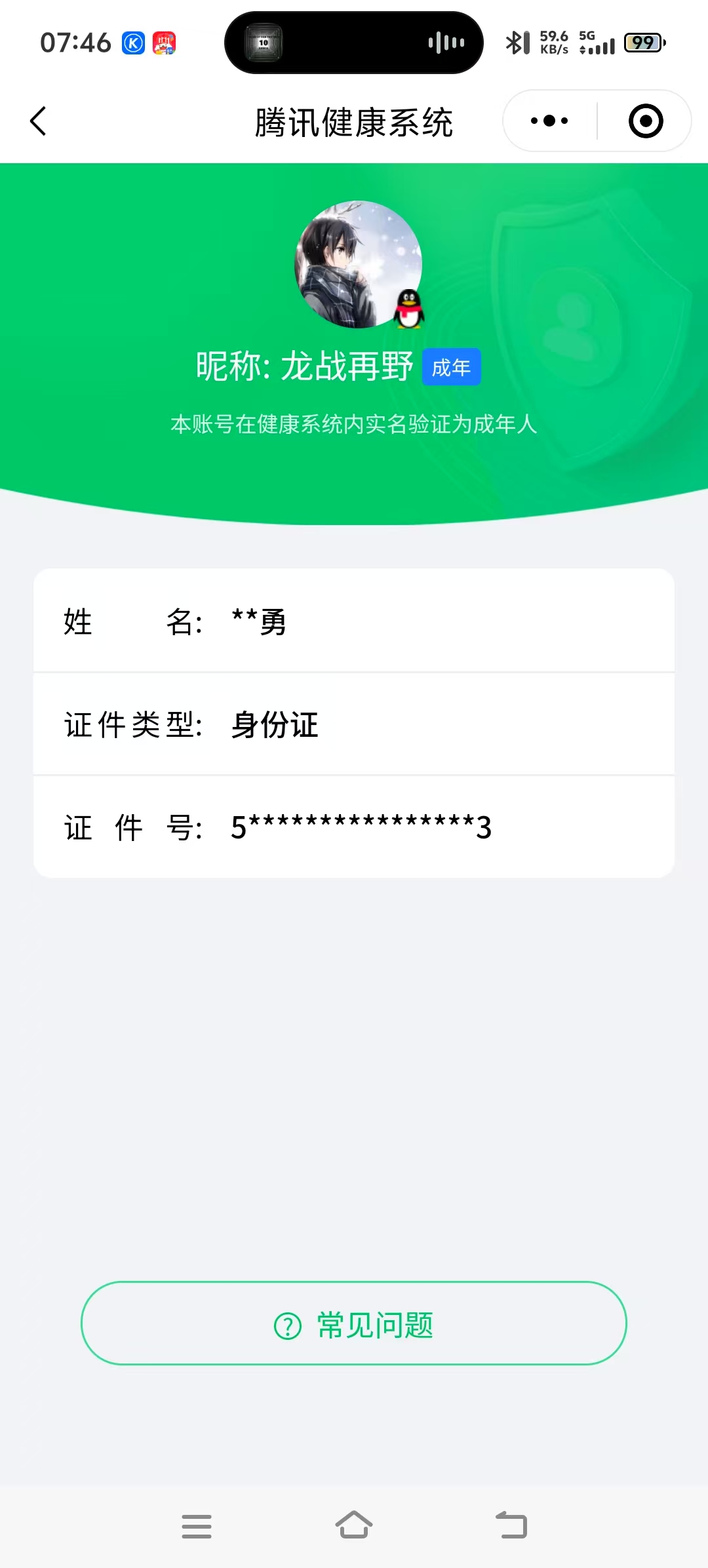Image resolution: width=708 pixels, height=1568 pixels.
Task: Tap the system back button
Action: pos(511,1525)
